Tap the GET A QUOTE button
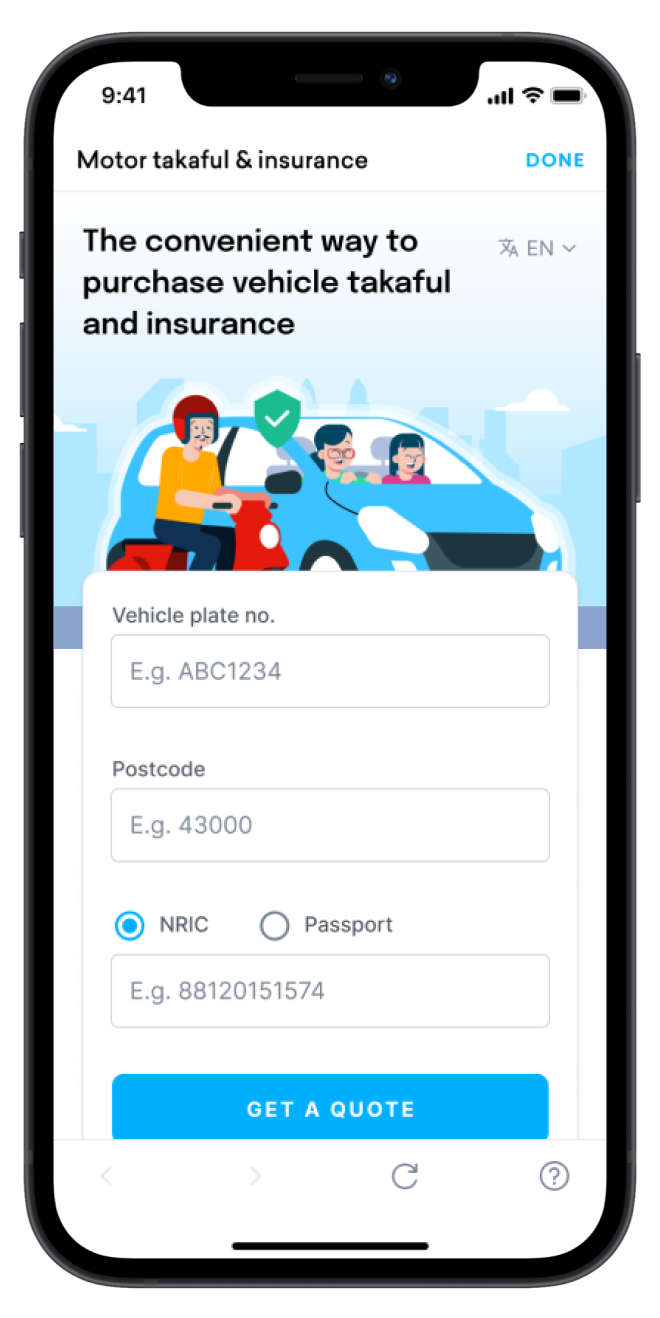Screen dimensions: 660x1318 click(x=330, y=1108)
